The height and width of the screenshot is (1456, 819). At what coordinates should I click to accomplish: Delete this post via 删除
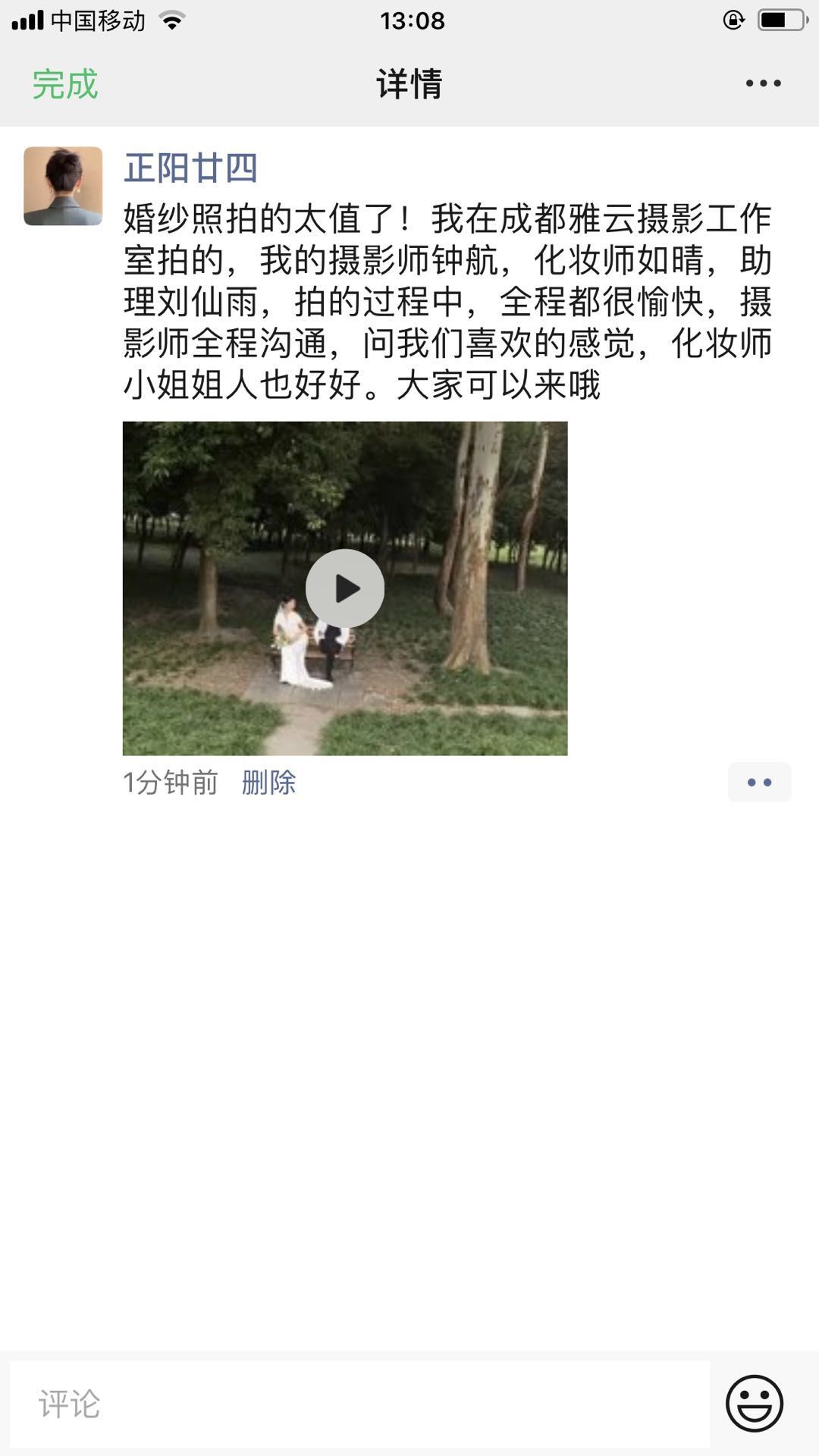[x=268, y=783]
